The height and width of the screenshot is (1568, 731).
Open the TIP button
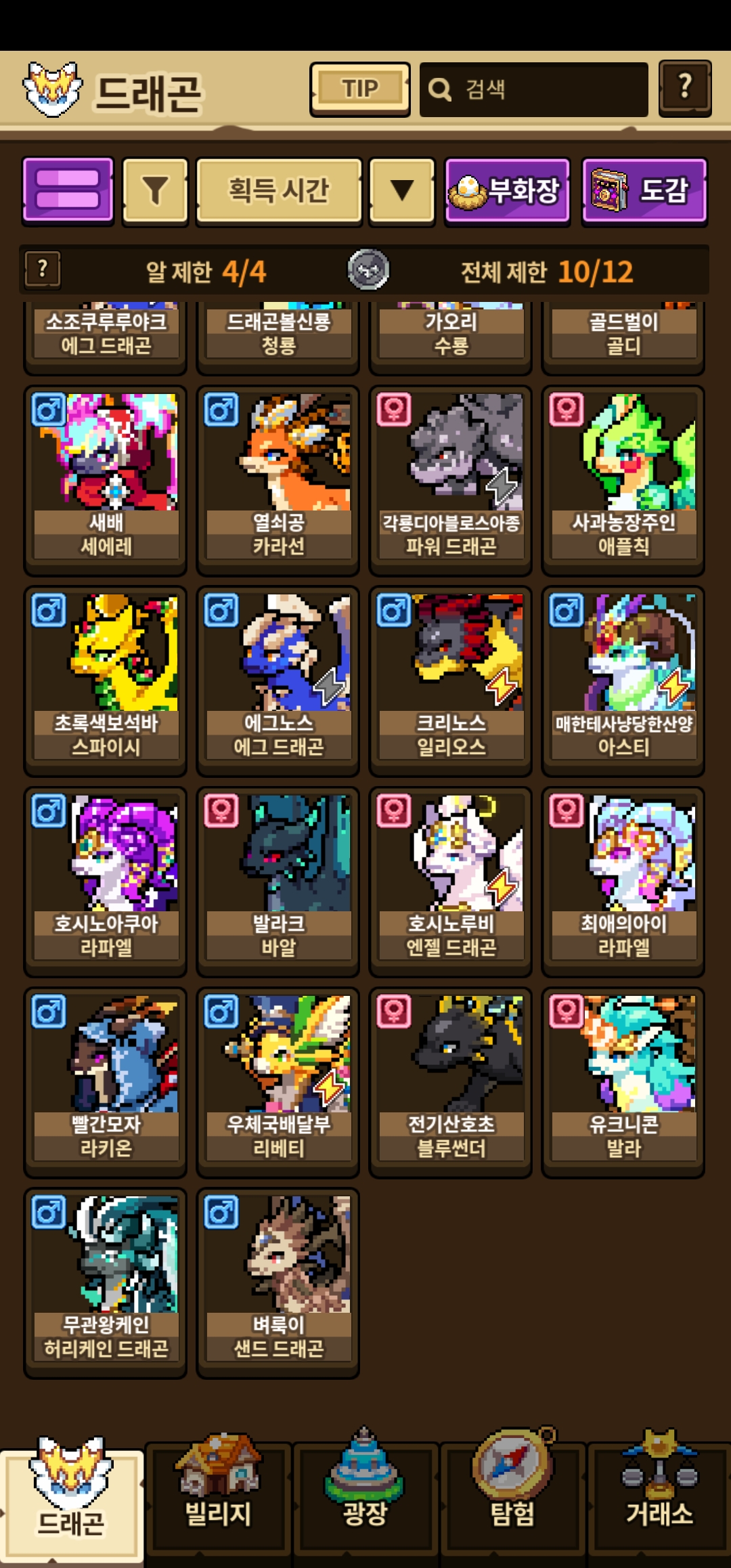click(360, 89)
